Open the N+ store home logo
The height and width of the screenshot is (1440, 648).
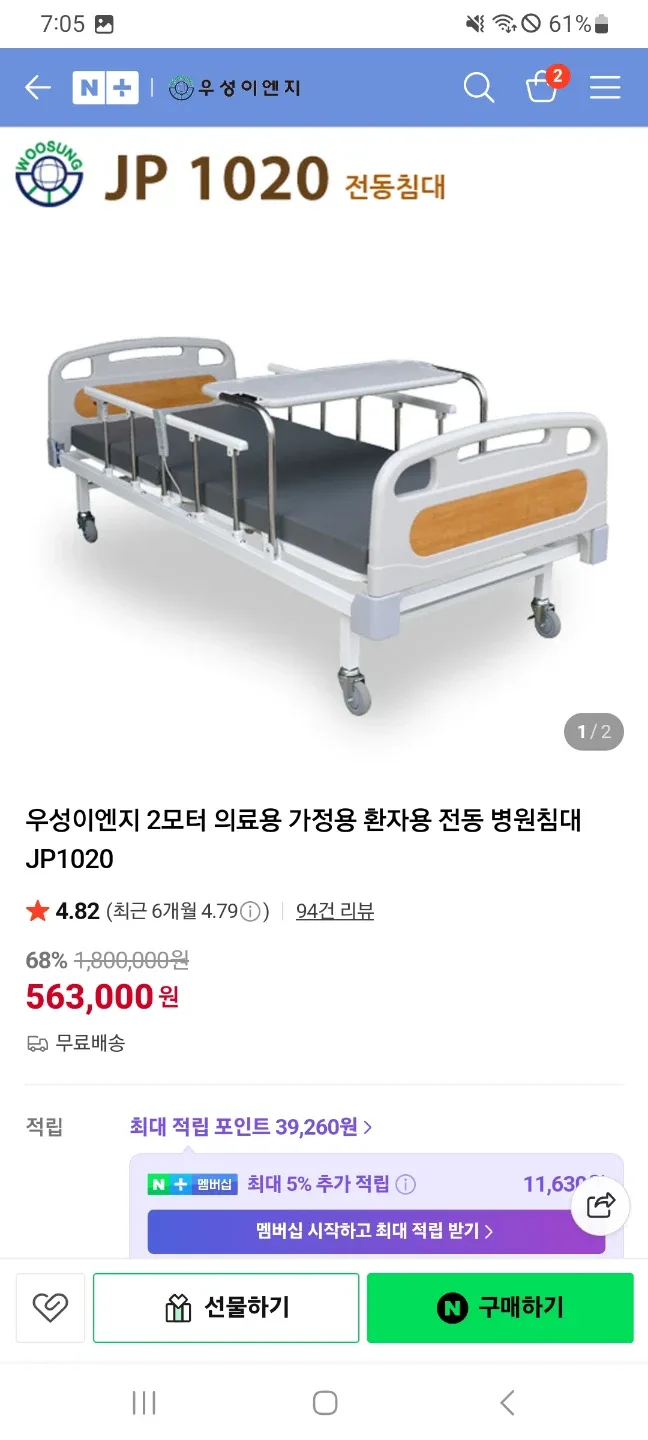coord(104,88)
